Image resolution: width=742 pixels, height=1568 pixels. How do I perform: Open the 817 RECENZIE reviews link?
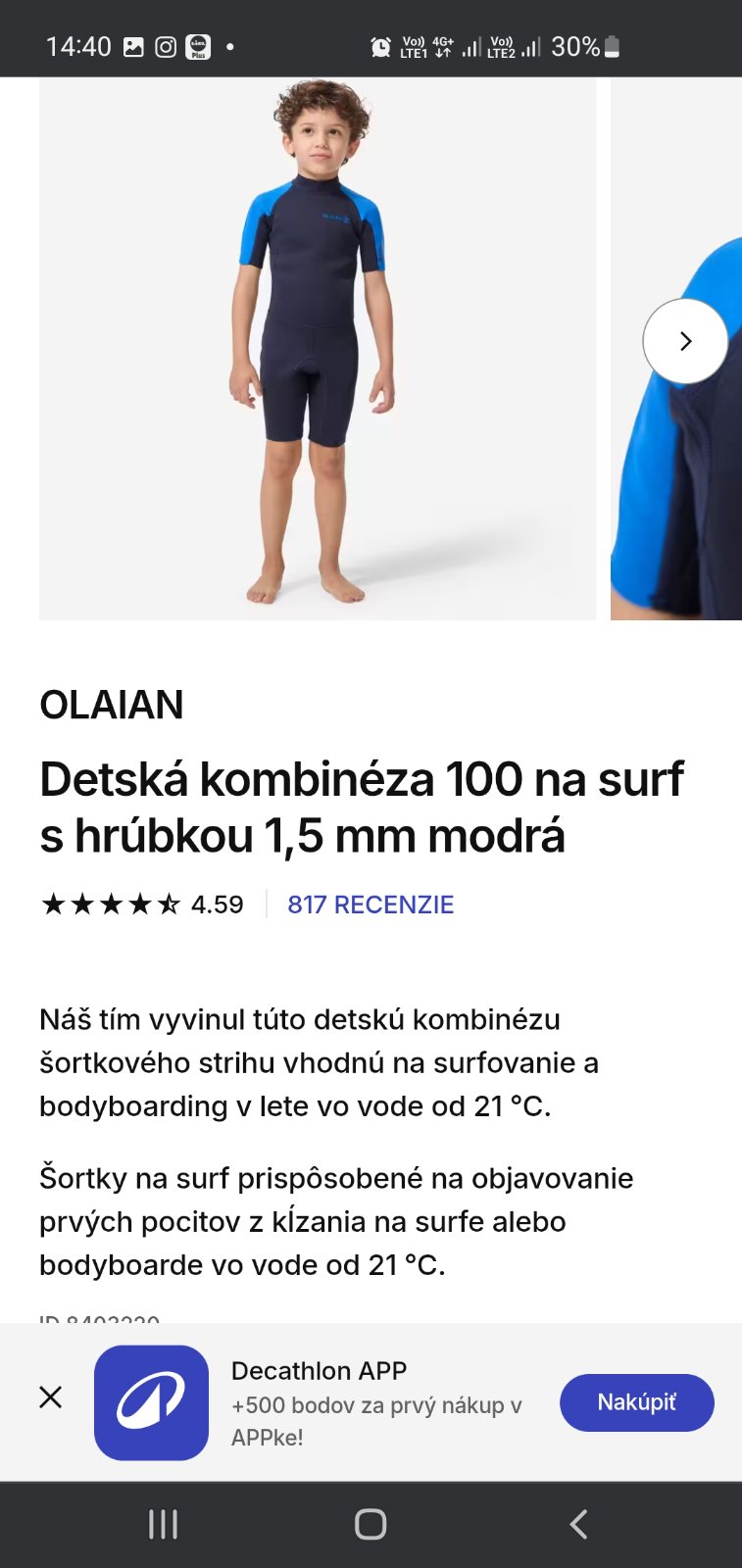point(371,905)
